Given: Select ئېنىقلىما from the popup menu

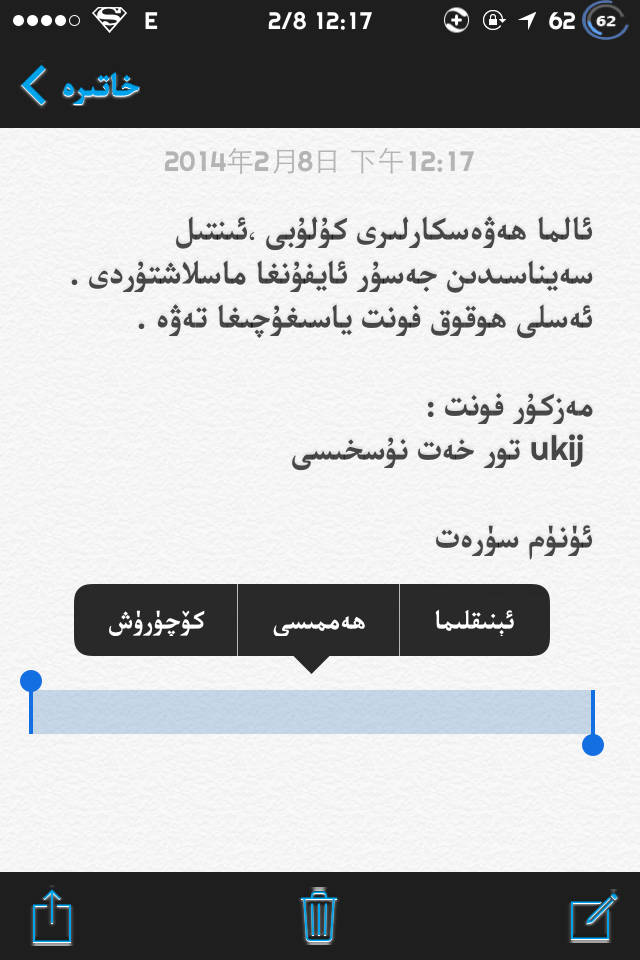Looking at the screenshot, I should pyautogui.click(x=474, y=621).
